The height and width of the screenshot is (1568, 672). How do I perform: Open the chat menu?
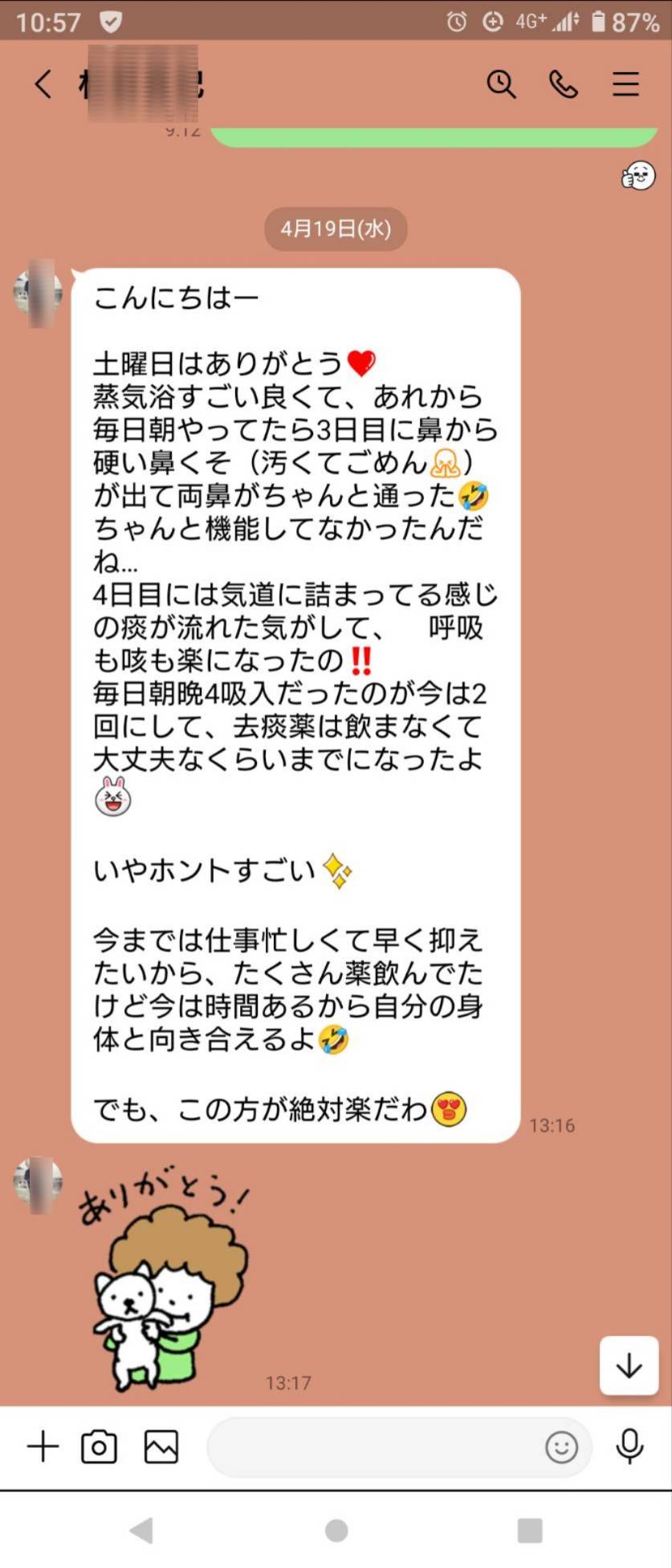point(625,83)
